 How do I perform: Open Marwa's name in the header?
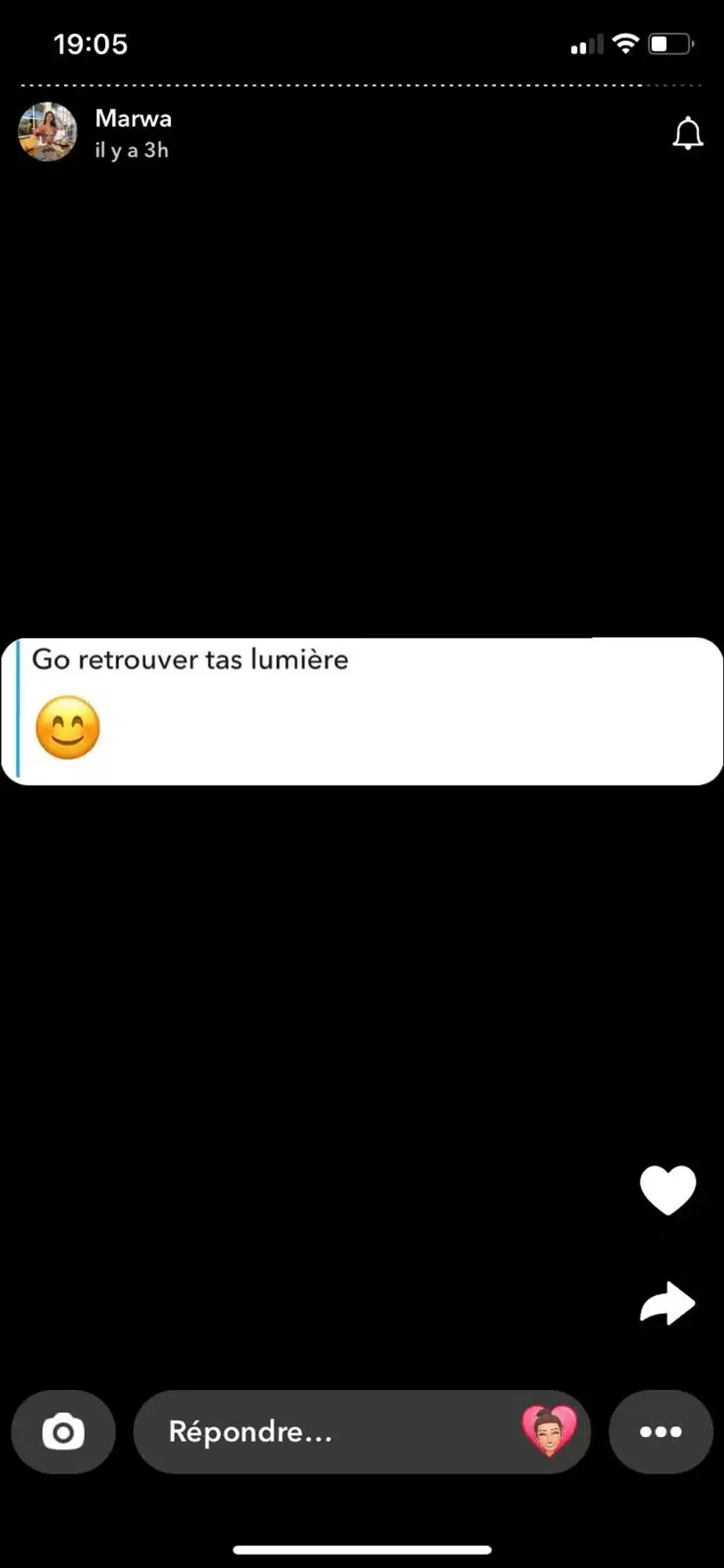point(133,118)
